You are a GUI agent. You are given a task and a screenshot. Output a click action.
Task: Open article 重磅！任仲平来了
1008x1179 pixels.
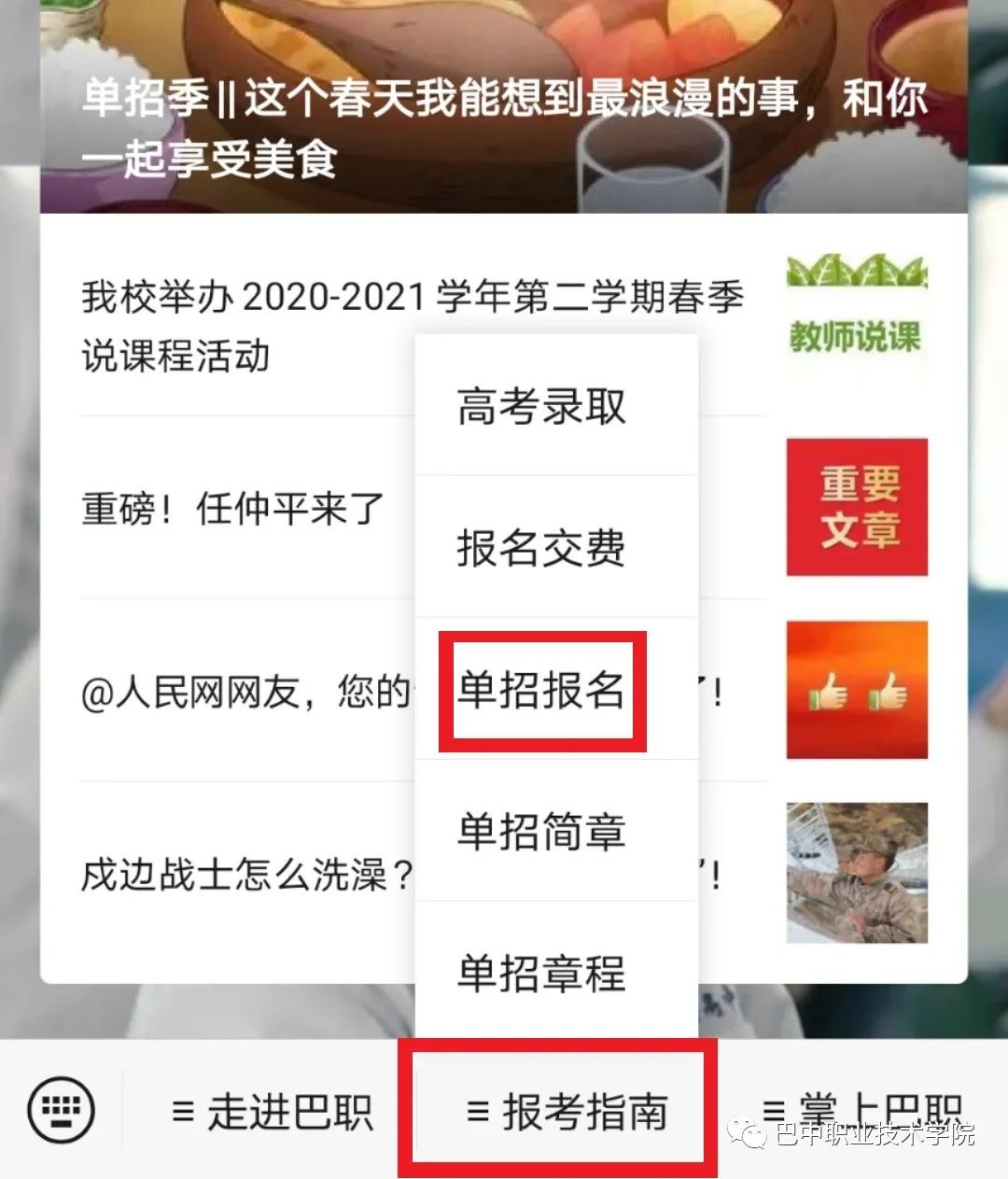click(233, 510)
